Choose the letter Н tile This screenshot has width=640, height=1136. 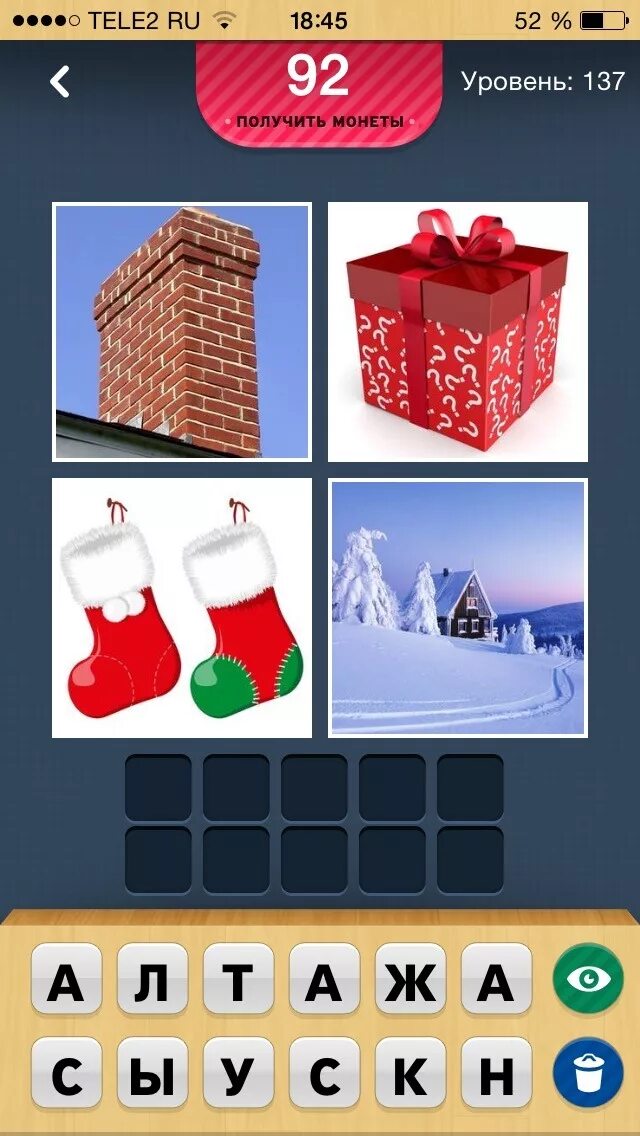[496, 1073]
